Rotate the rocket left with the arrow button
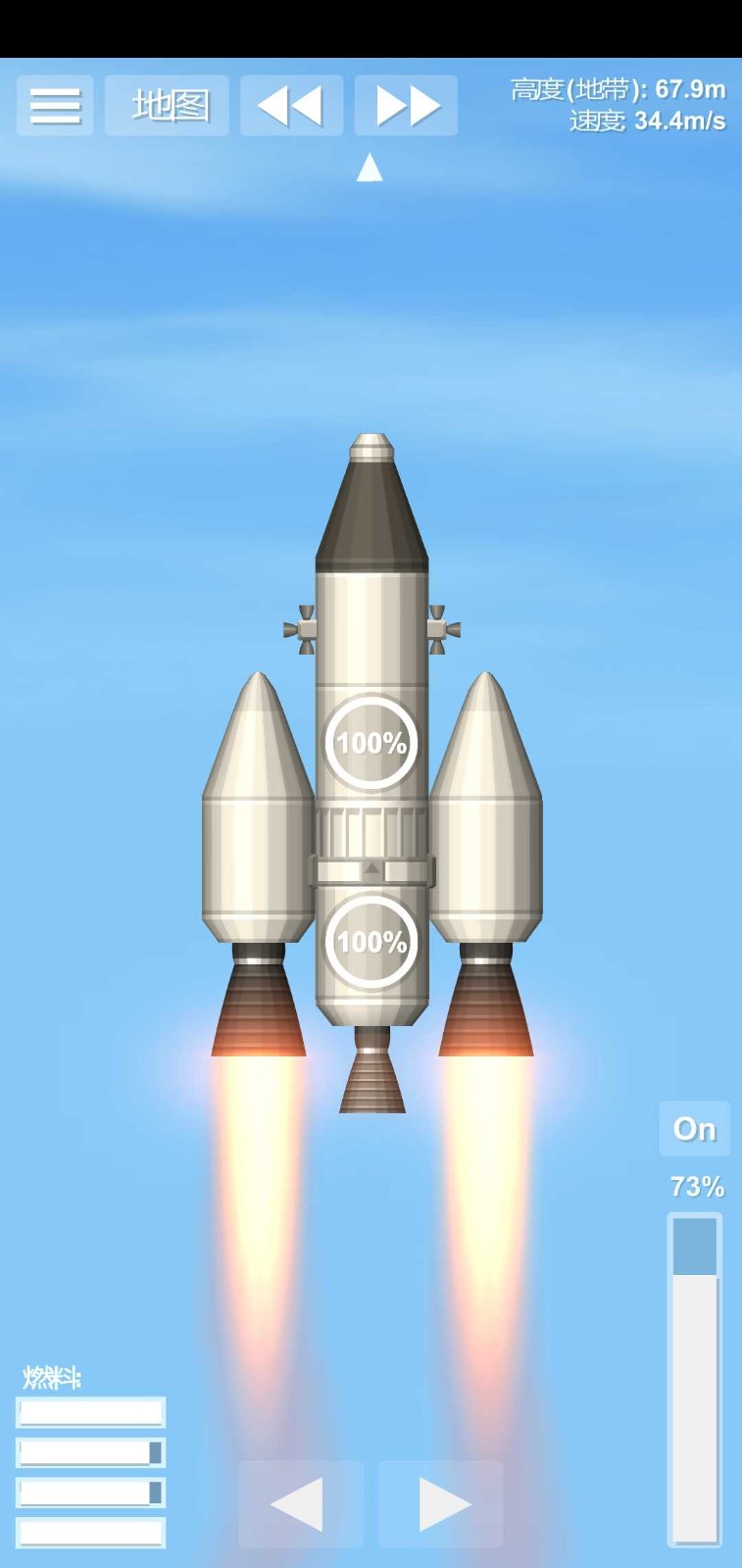The width and height of the screenshot is (742, 1568). [x=300, y=1503]
